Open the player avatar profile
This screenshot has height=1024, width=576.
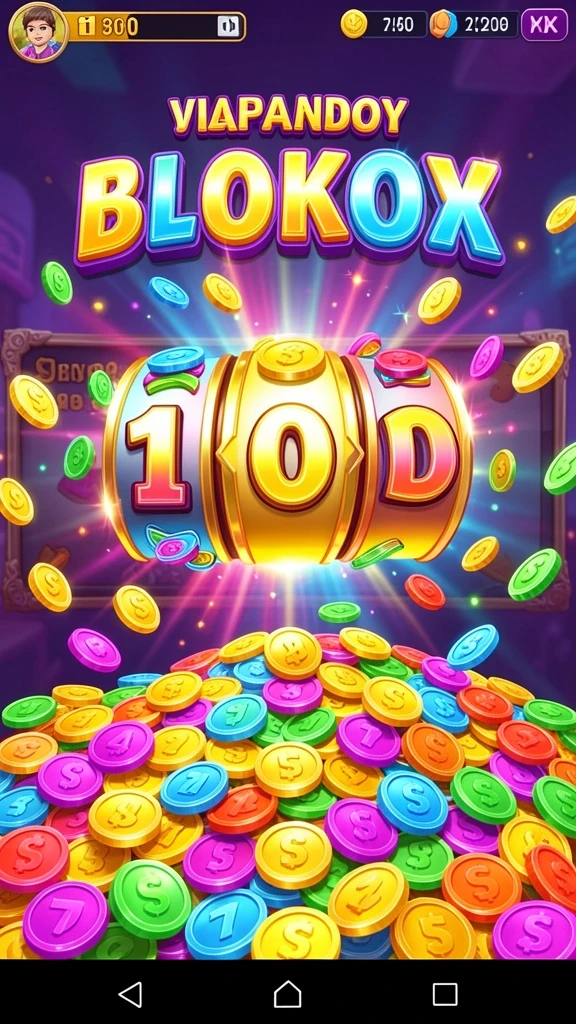[x=38, y=32]
